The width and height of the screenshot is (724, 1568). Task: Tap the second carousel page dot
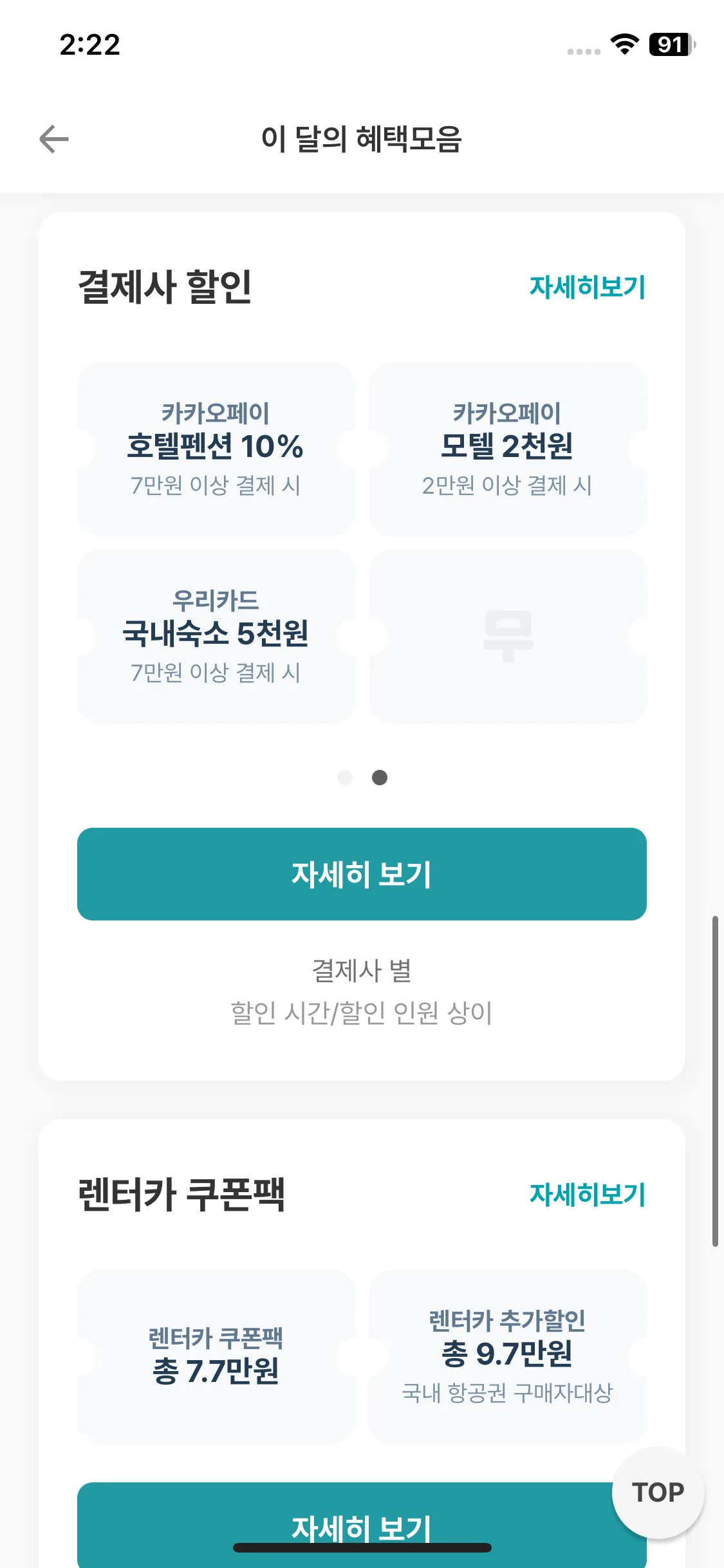[380, 778]
